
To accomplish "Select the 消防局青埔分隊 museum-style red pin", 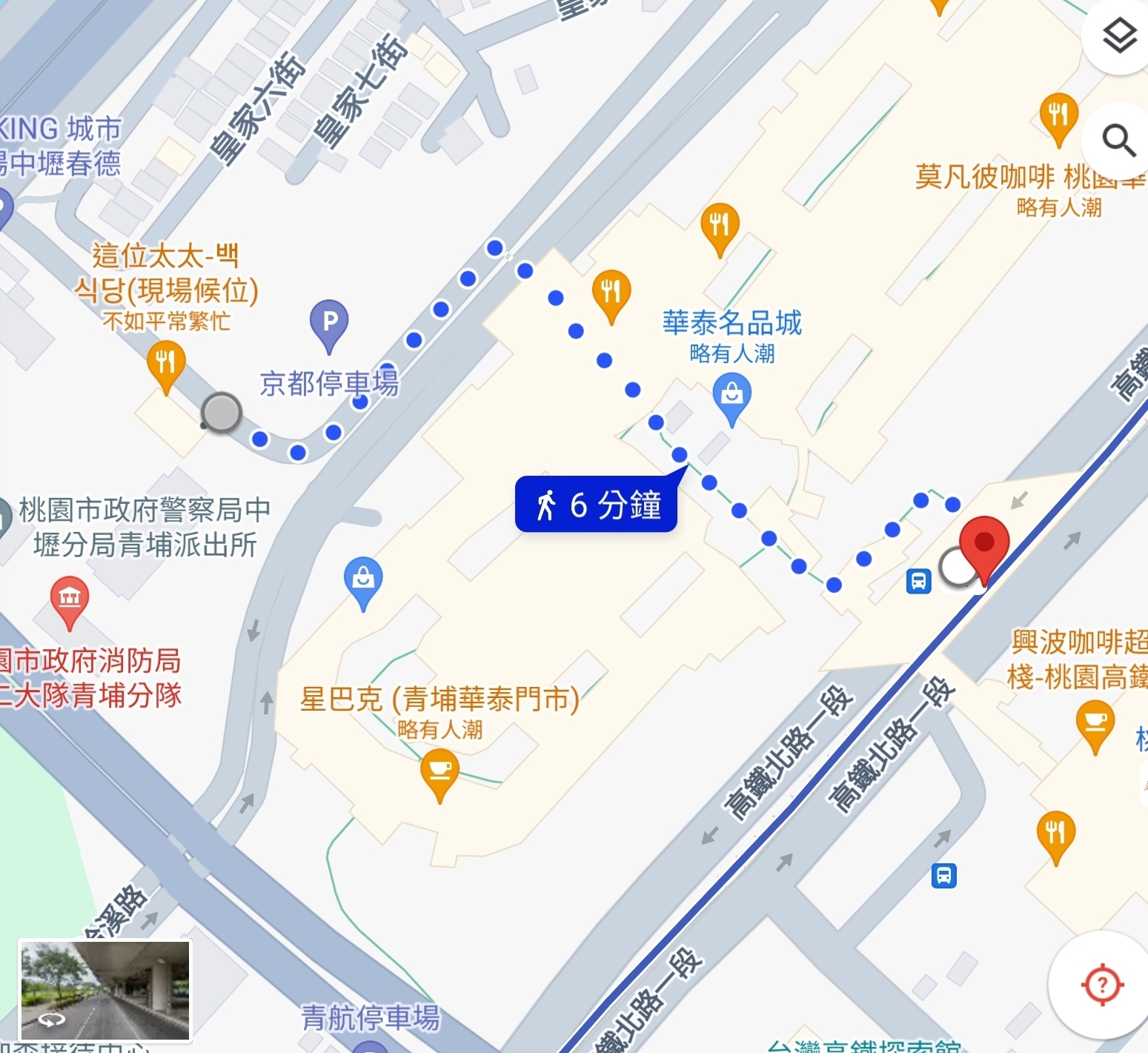I will (70, 598).
